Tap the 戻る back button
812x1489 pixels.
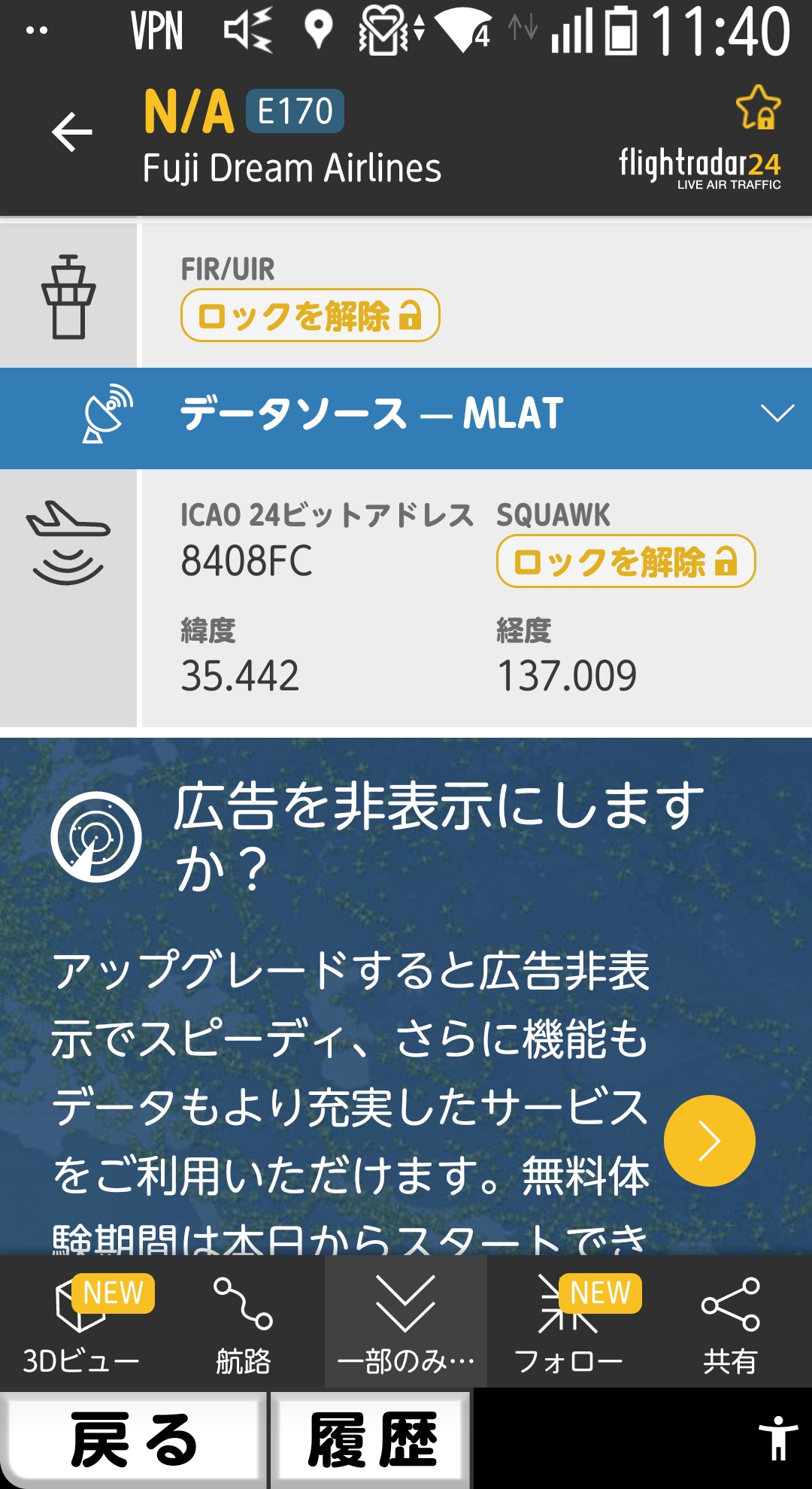pos(134,1439)
